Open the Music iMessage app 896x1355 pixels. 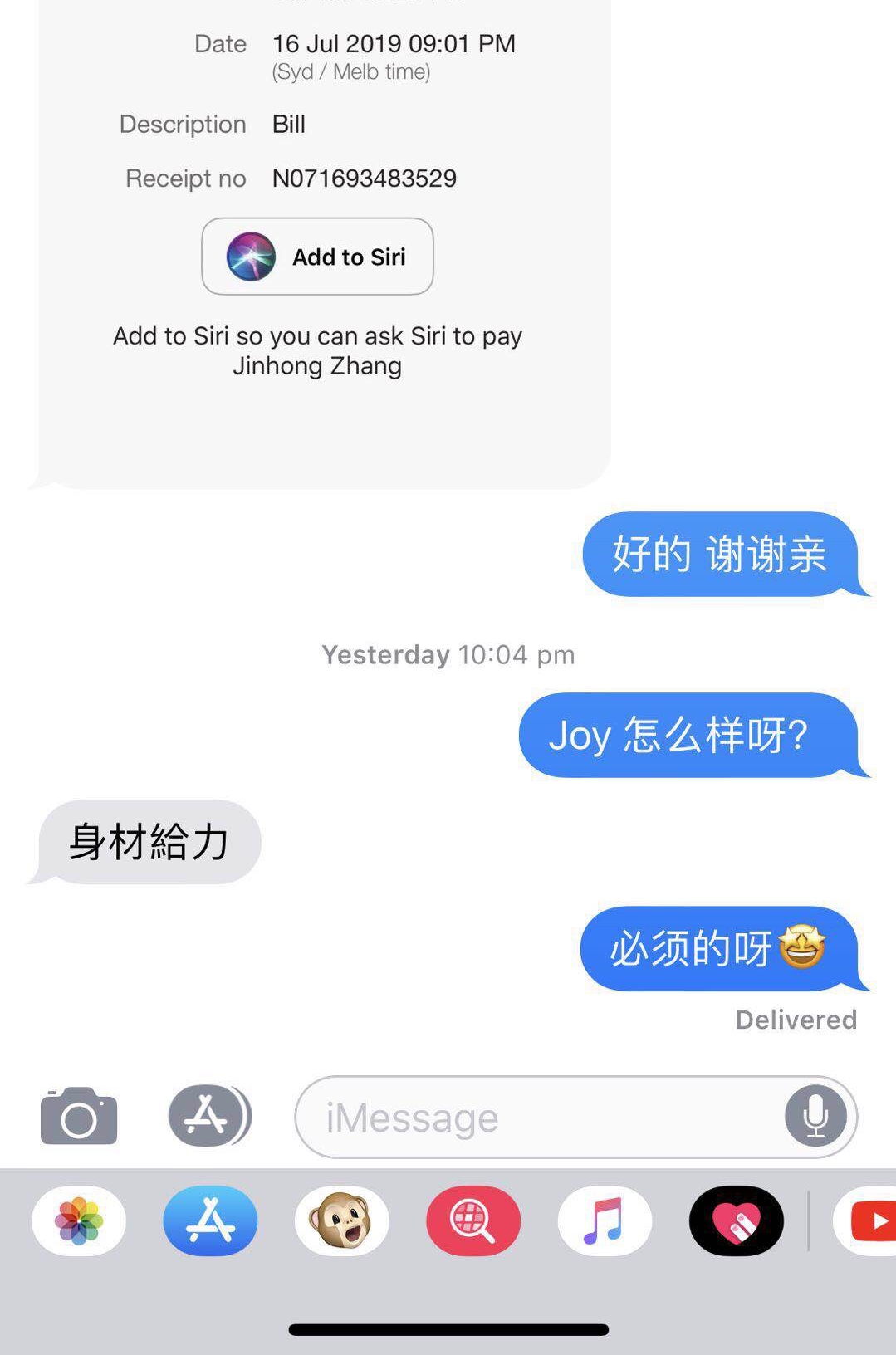click(x=605, y=1221)
